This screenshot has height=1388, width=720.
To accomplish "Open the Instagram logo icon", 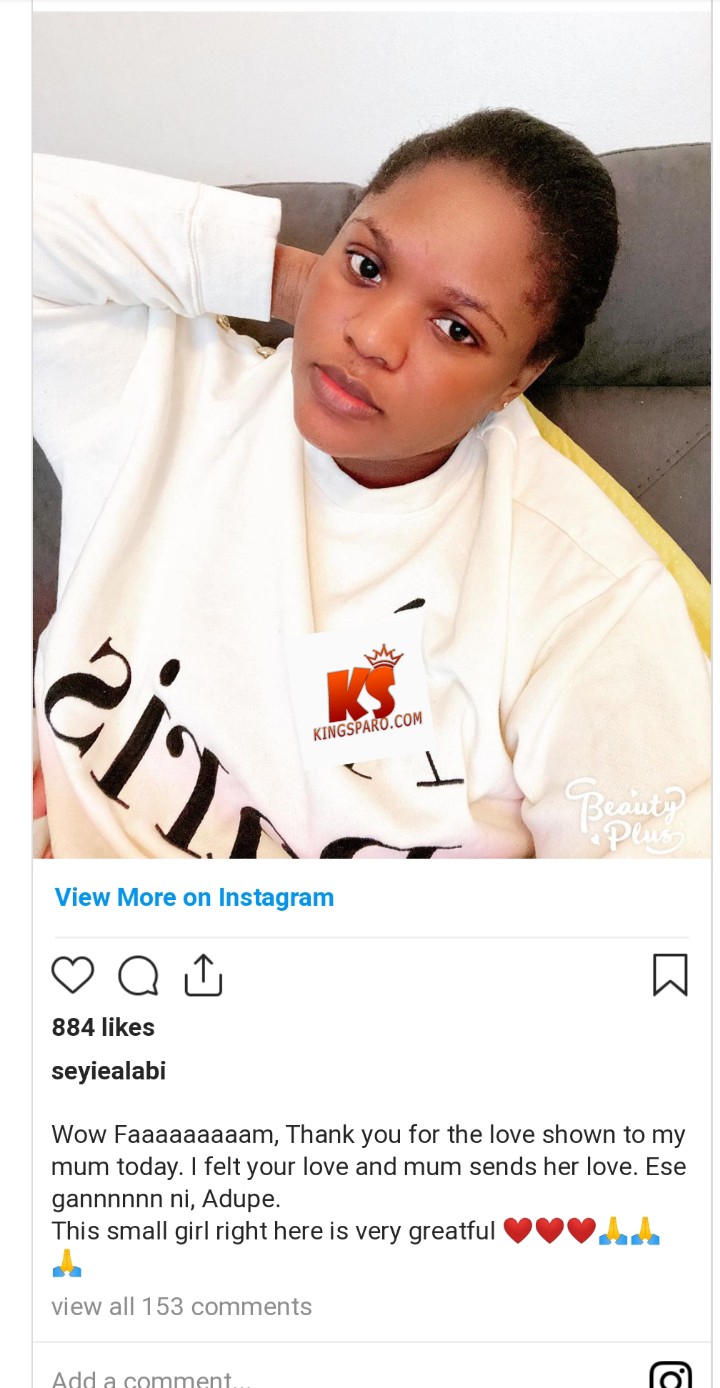I will tap(669, 1376).
